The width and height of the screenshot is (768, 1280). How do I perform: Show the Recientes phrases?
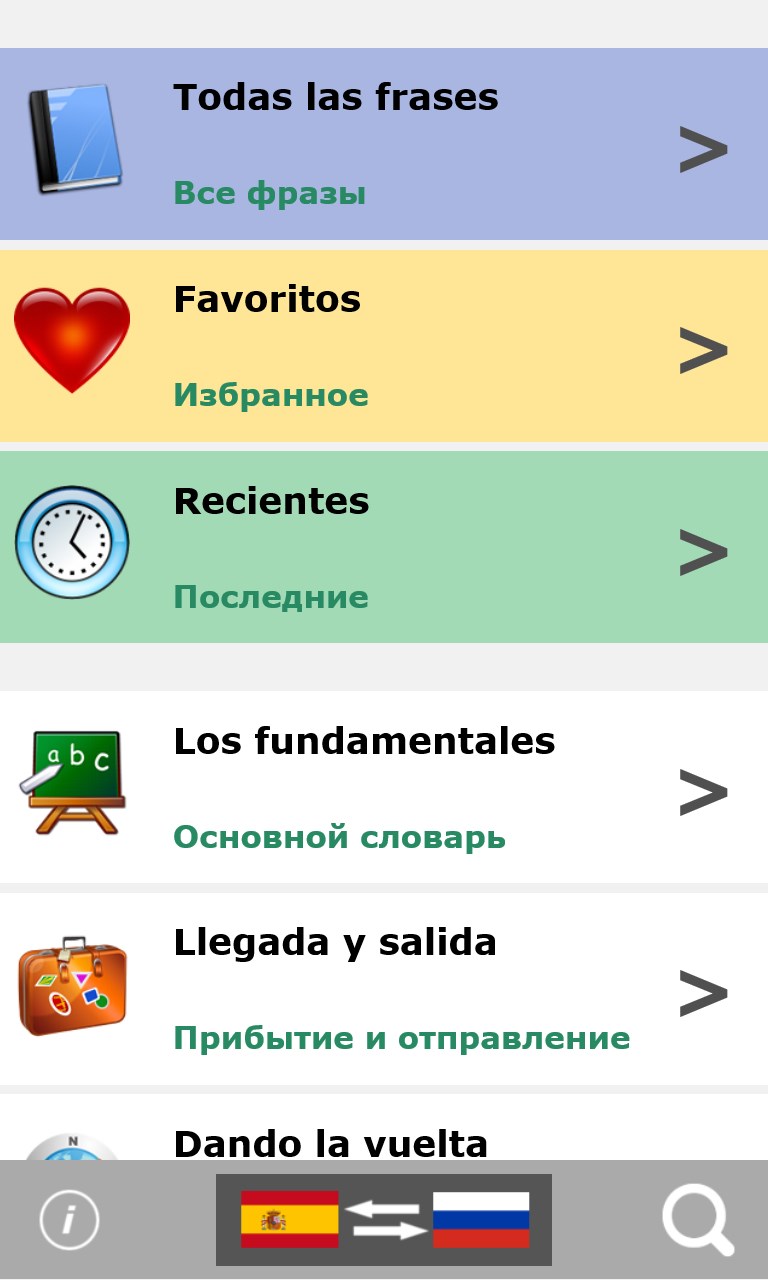click(384, 547)
